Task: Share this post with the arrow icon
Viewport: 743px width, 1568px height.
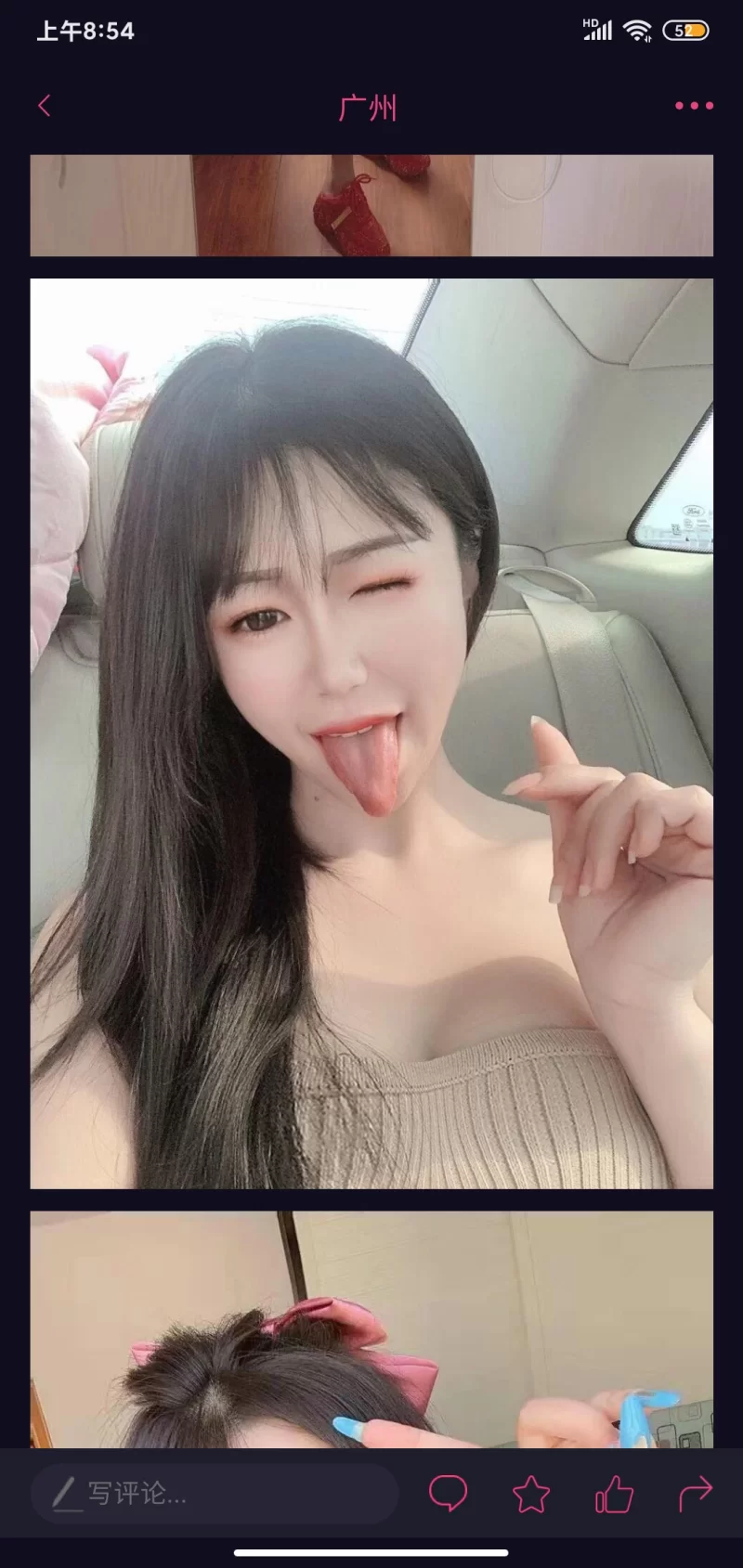Action: pyautogui.click(x=695, y=1494)
